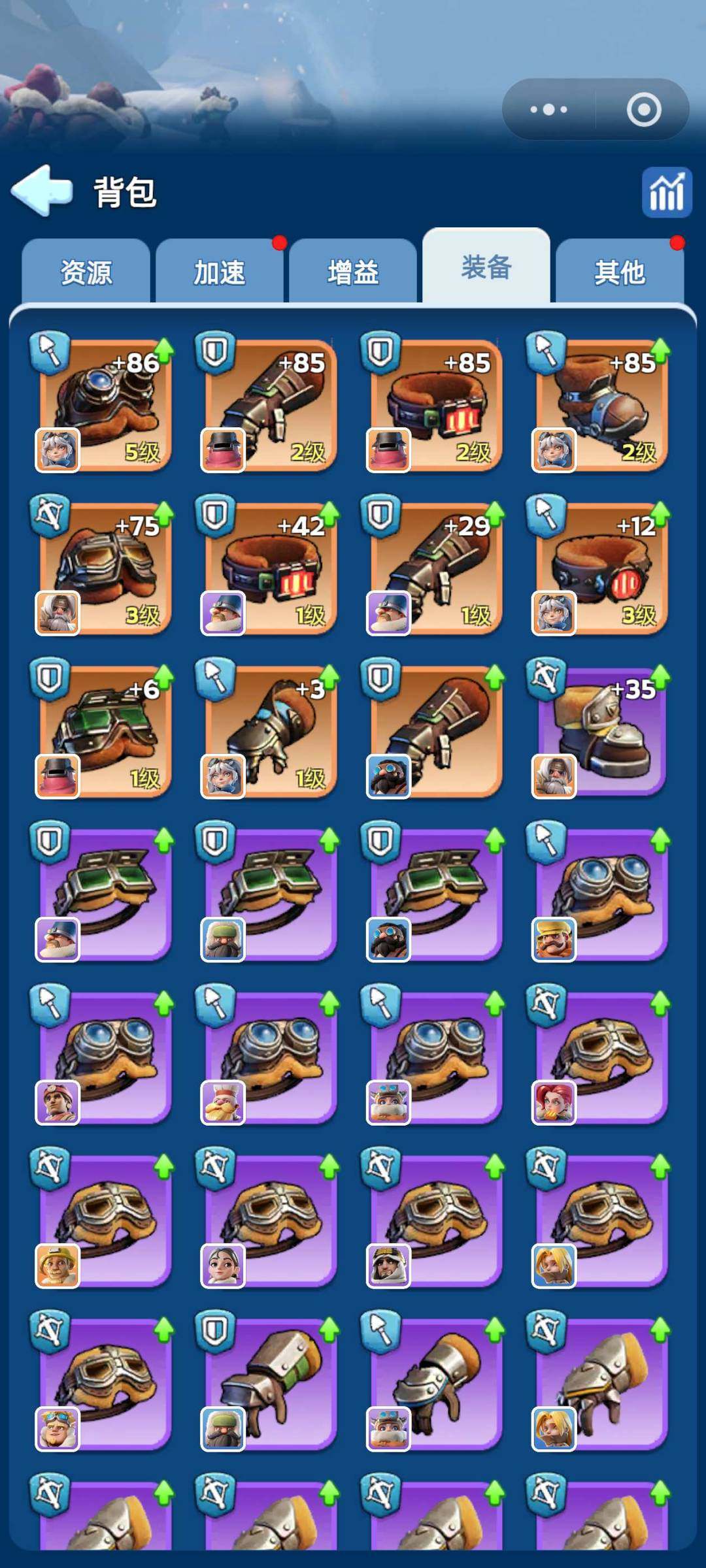The height and width of the screenshot is (1568, 706).
Task: Close the mini-program via circle button
Action: 644,109
